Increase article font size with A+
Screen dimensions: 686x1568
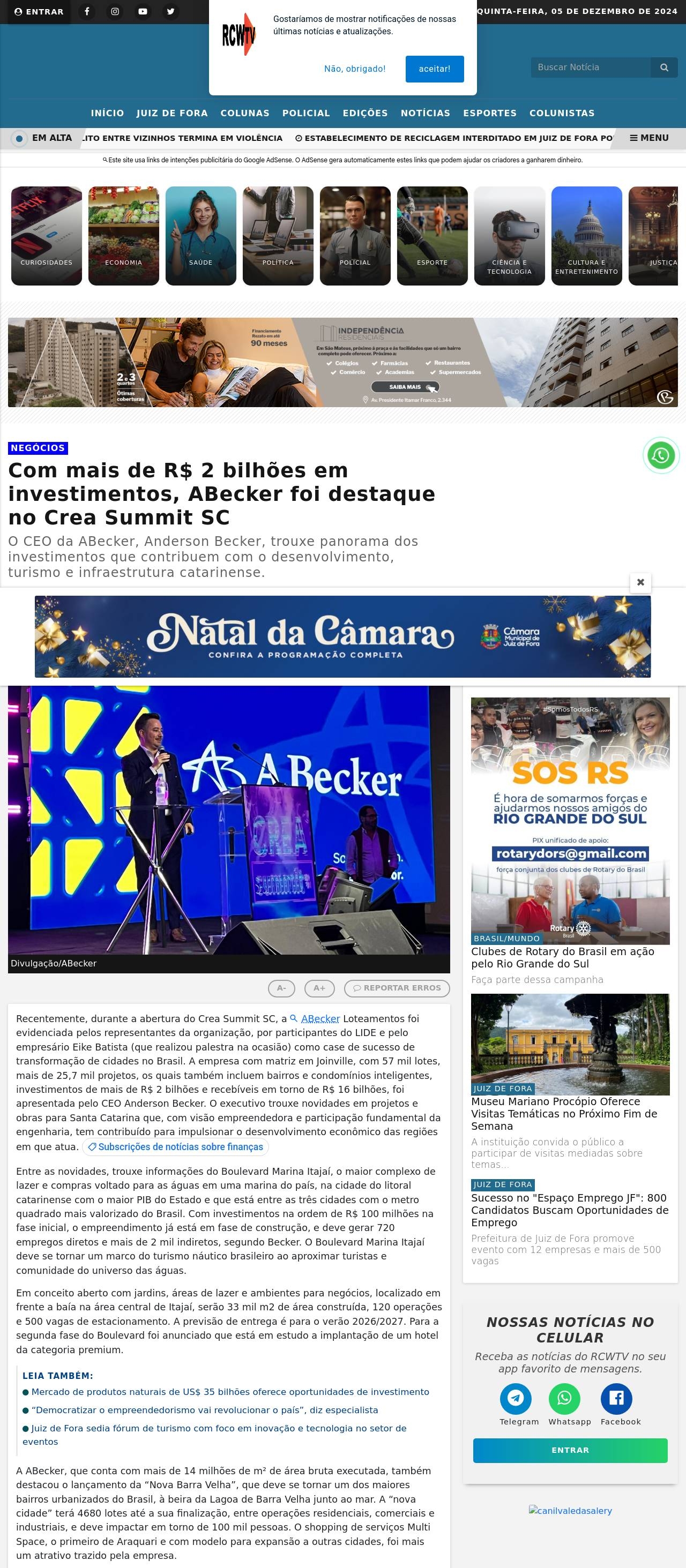319,988
